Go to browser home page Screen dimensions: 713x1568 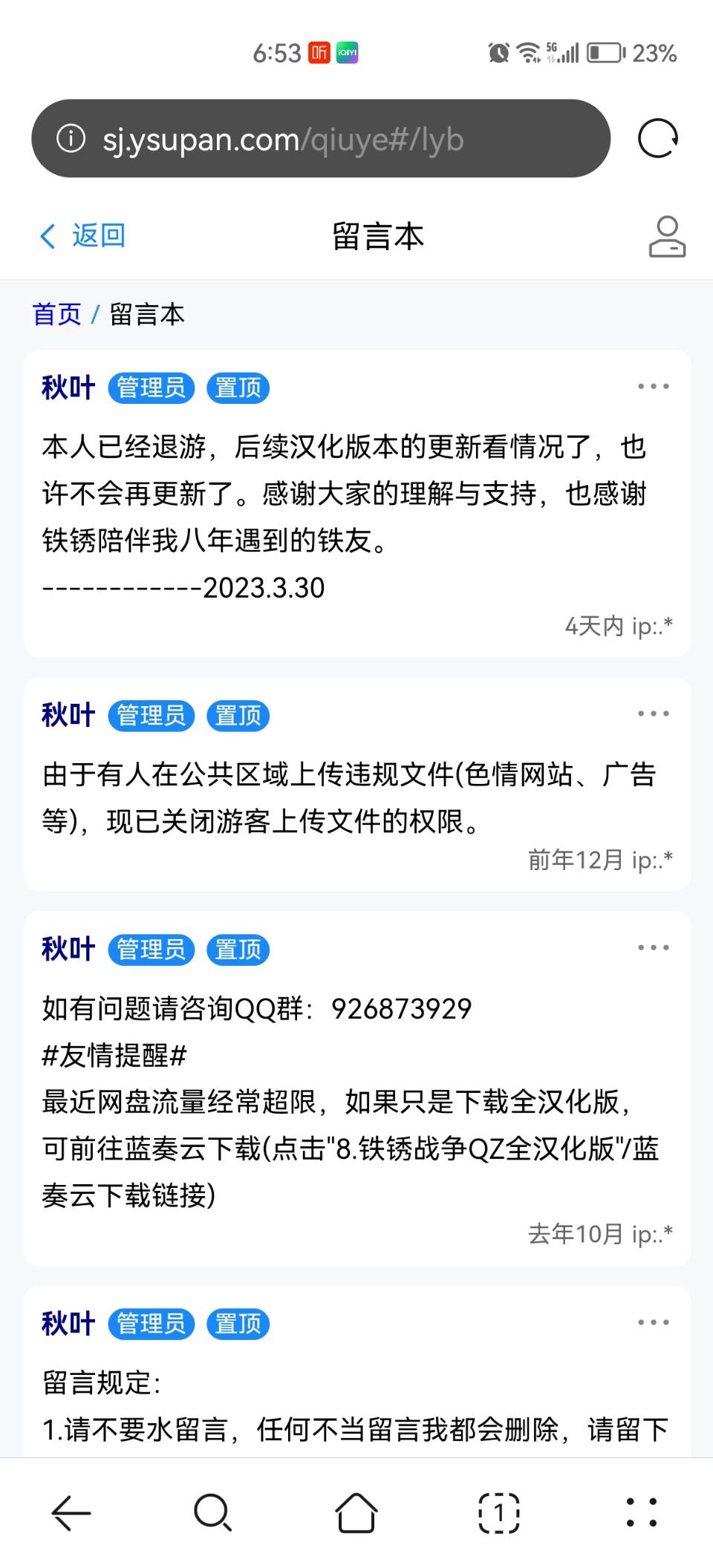pyautogui.click(x=356, y=1512)
